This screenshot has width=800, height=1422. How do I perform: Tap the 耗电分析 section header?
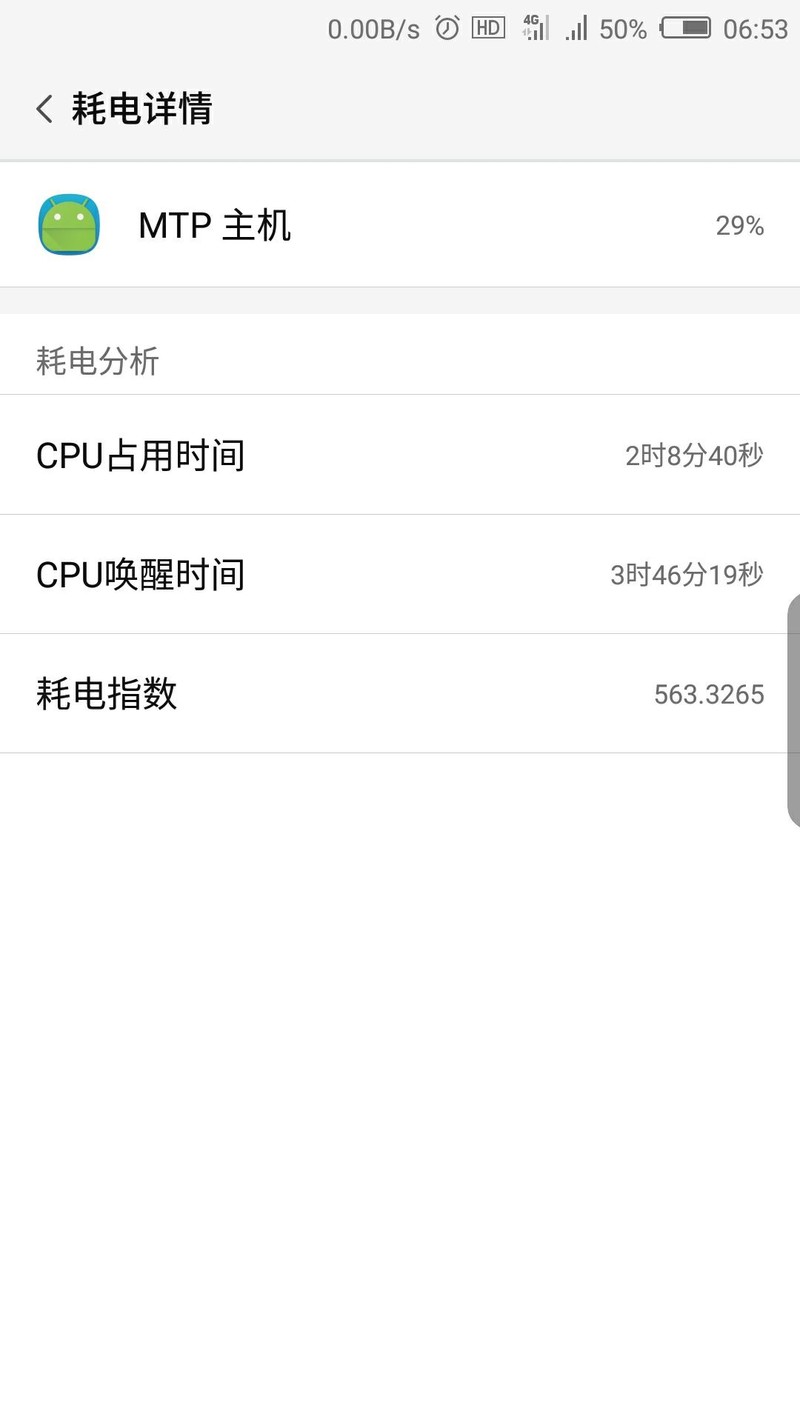pos(96,362)
